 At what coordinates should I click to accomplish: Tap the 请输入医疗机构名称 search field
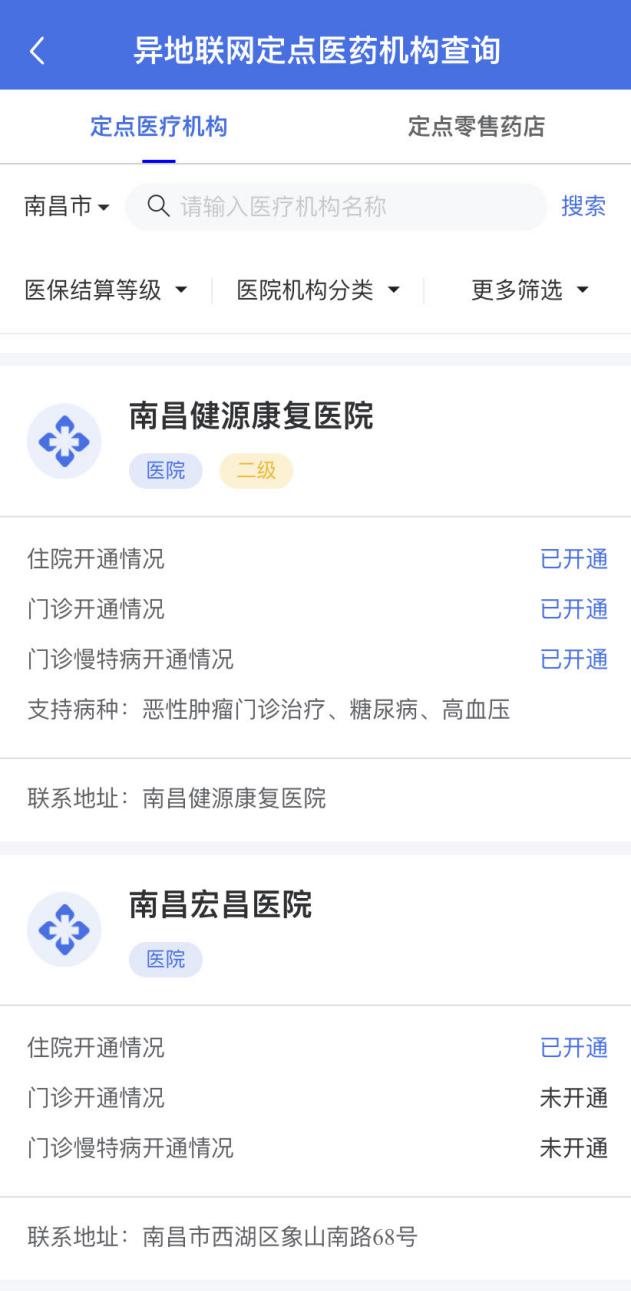coord(340,207)
